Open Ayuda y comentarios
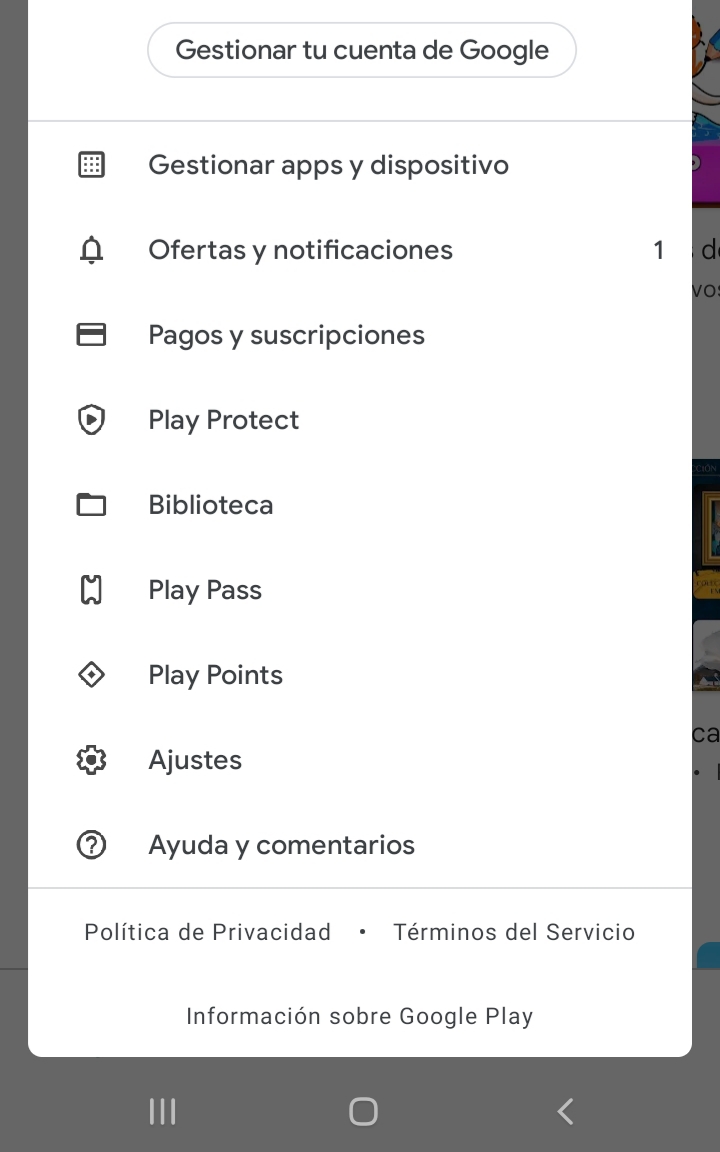The height and width of the screenshot is (1152, 720). click(360, 845)
